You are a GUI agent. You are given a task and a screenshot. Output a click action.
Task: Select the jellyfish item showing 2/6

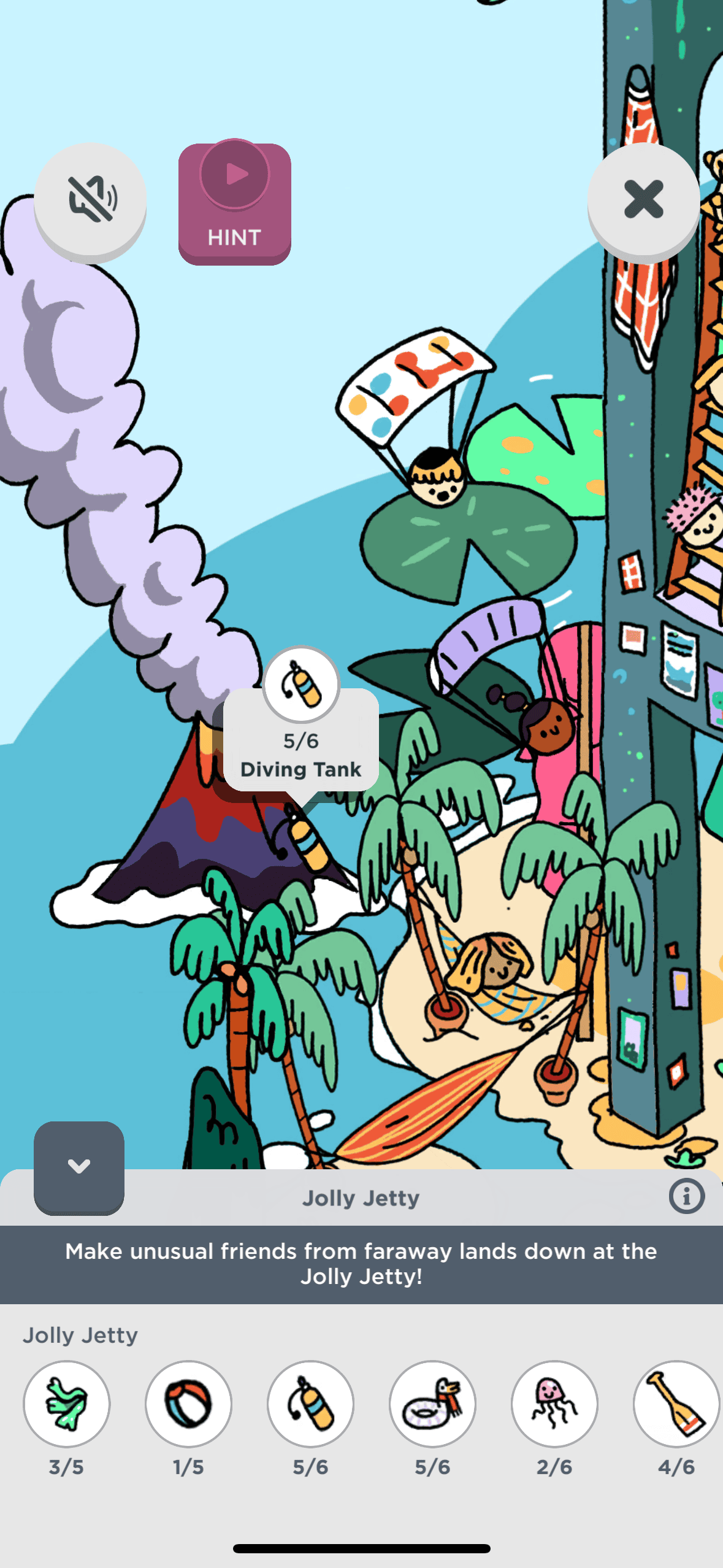554,1404
